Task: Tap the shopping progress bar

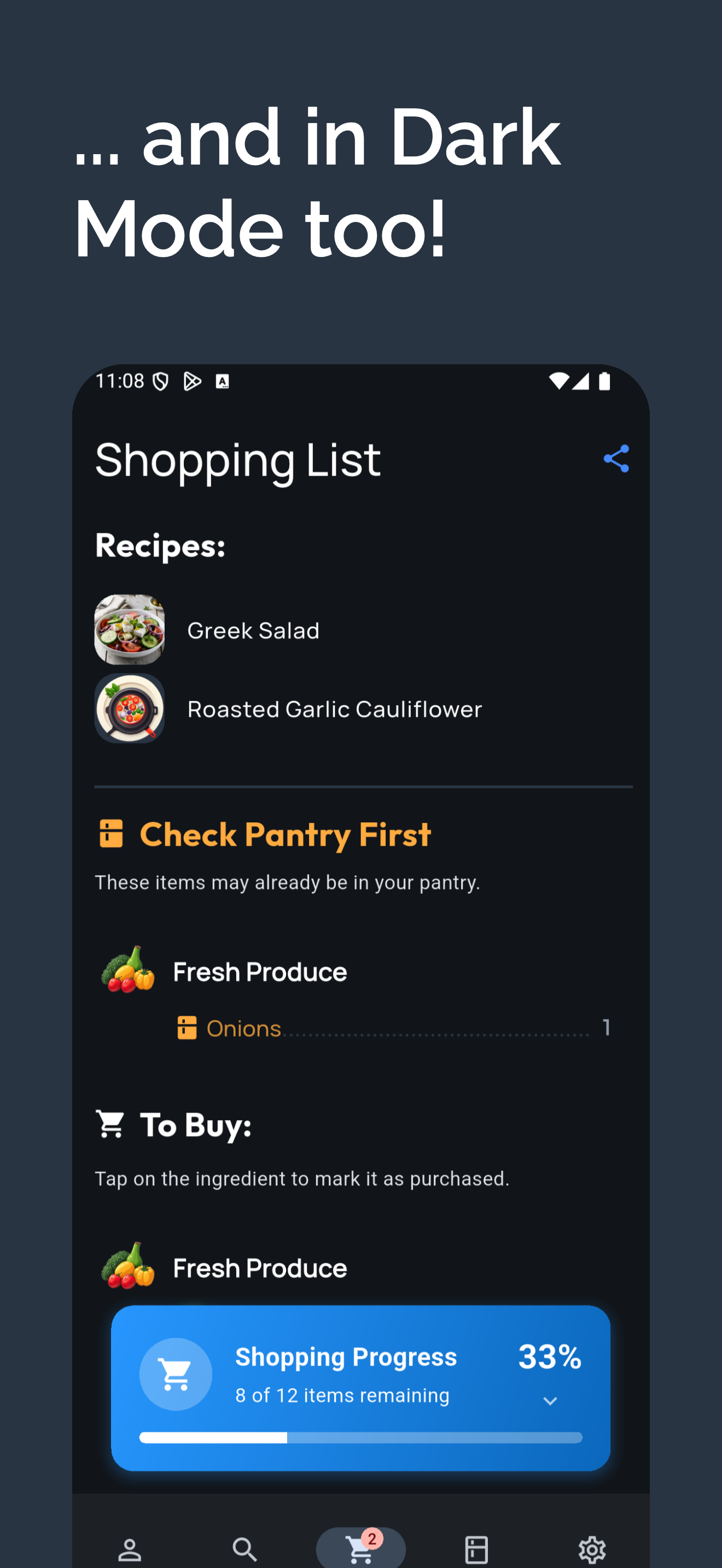Action: pos(360,1437)
